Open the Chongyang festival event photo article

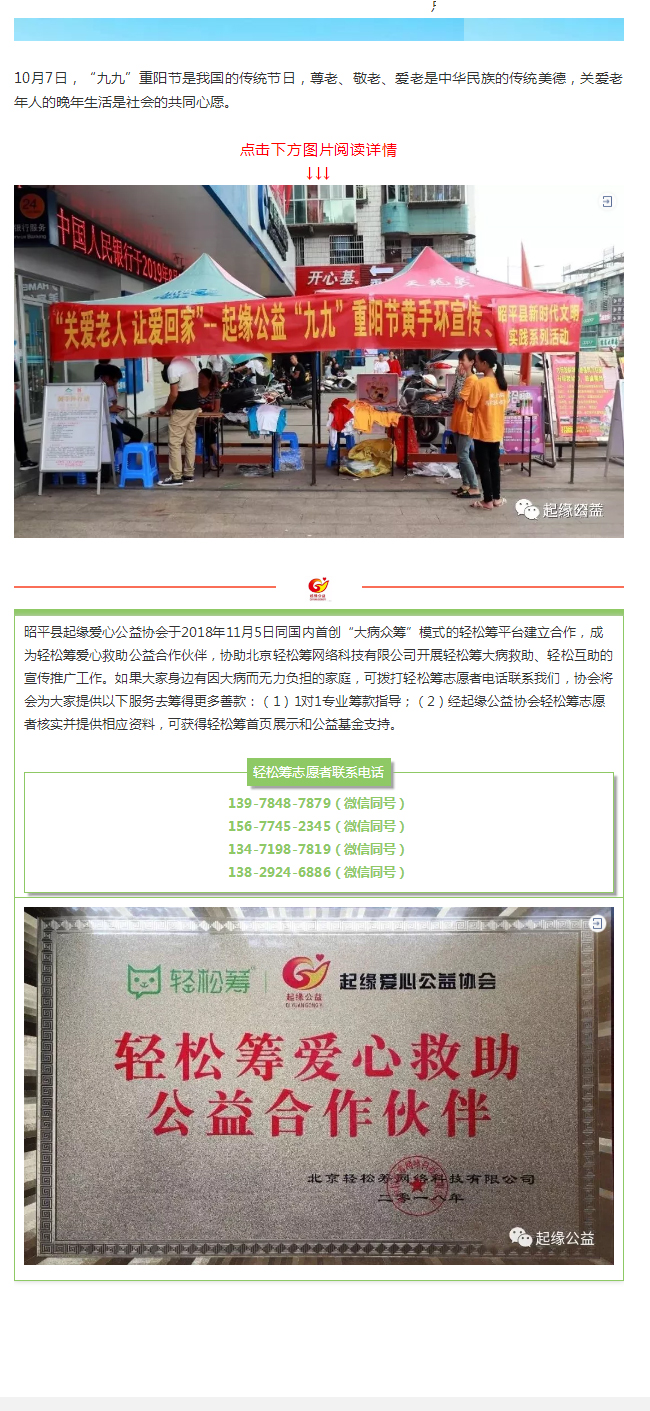pos(318,361)
